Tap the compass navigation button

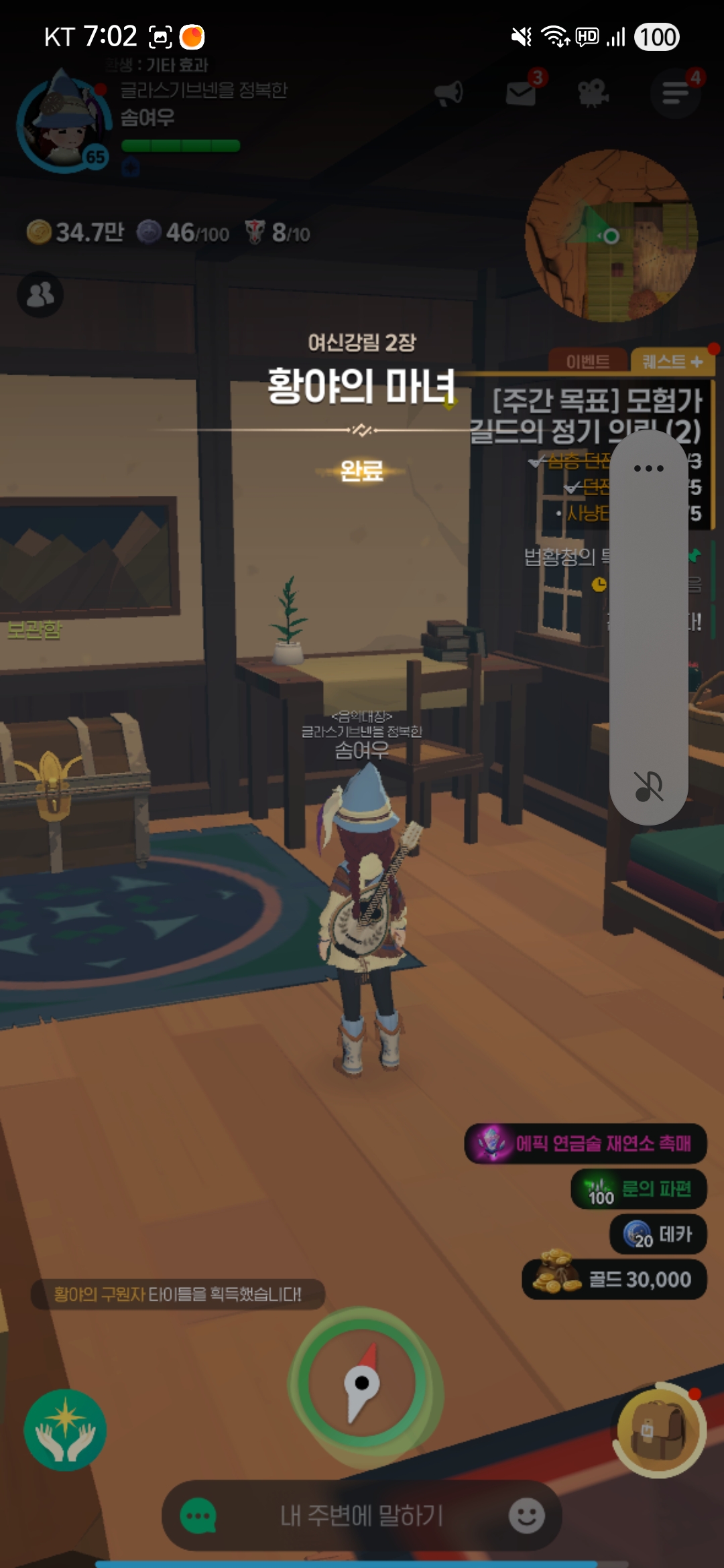coord(362,1383)
